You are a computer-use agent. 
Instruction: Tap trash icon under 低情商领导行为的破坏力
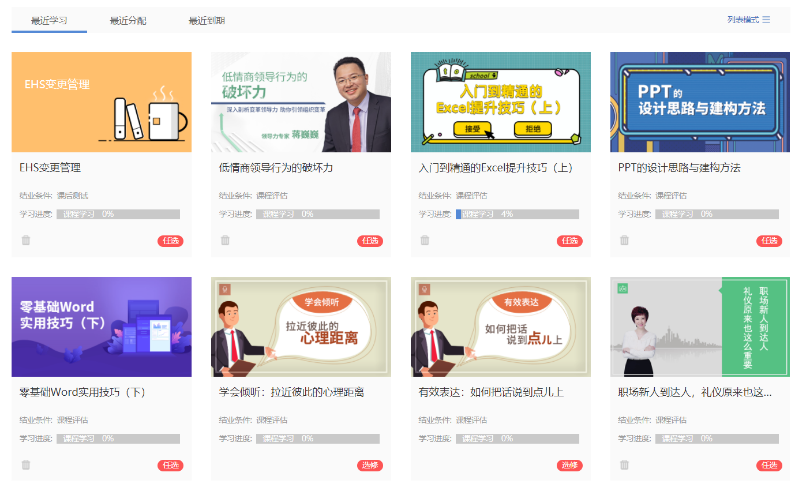coord(226,240)
